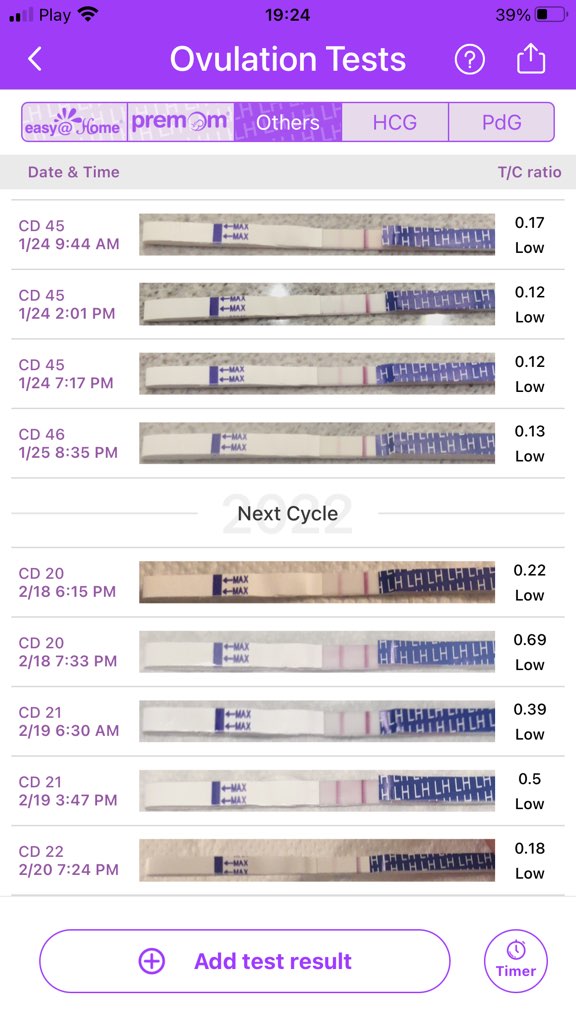View the 1/24 7:17 PM test entry
This screenshot has height=1024, width=576.
coord(288,374)
